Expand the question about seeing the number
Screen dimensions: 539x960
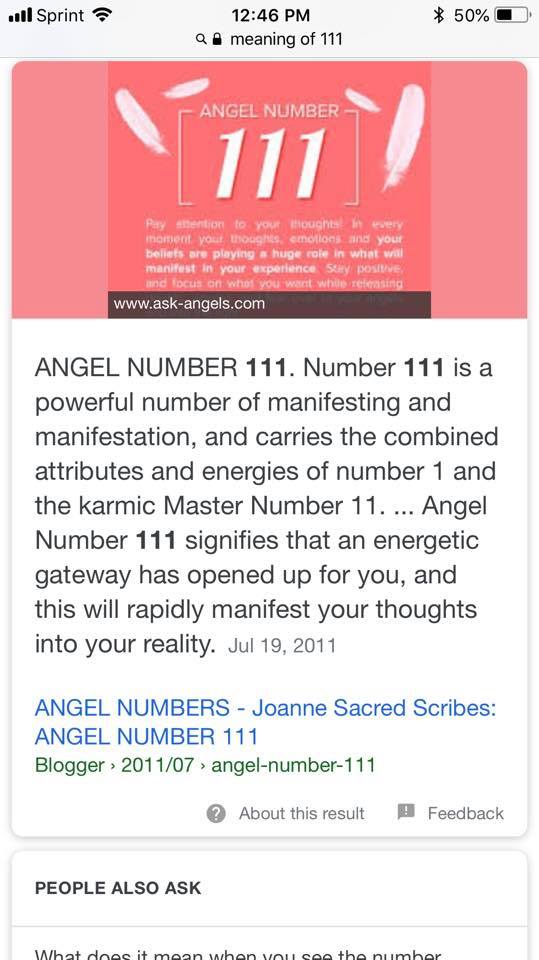pos(270,951)
